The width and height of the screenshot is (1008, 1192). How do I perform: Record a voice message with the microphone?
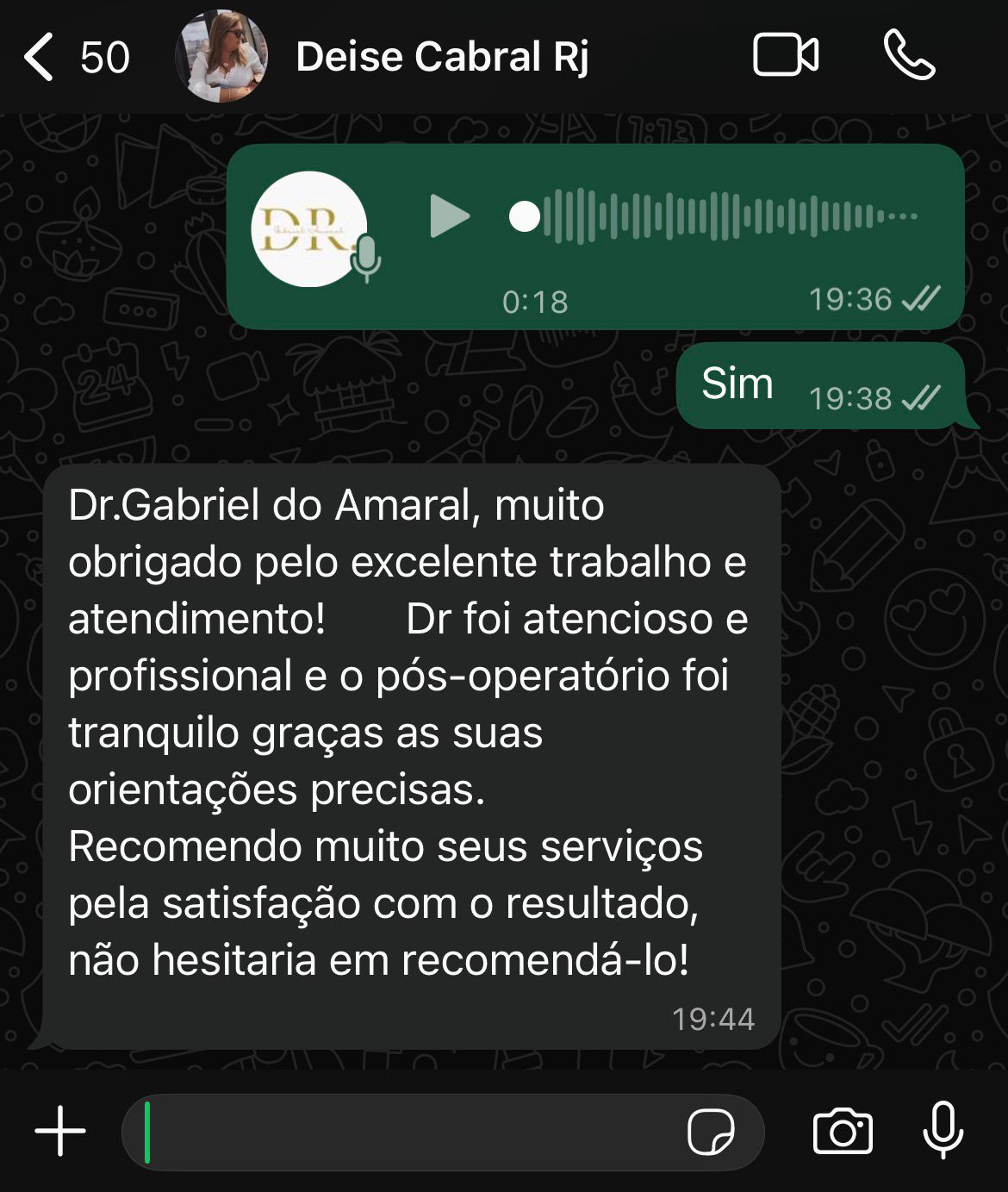click(x=943, y=1130)
